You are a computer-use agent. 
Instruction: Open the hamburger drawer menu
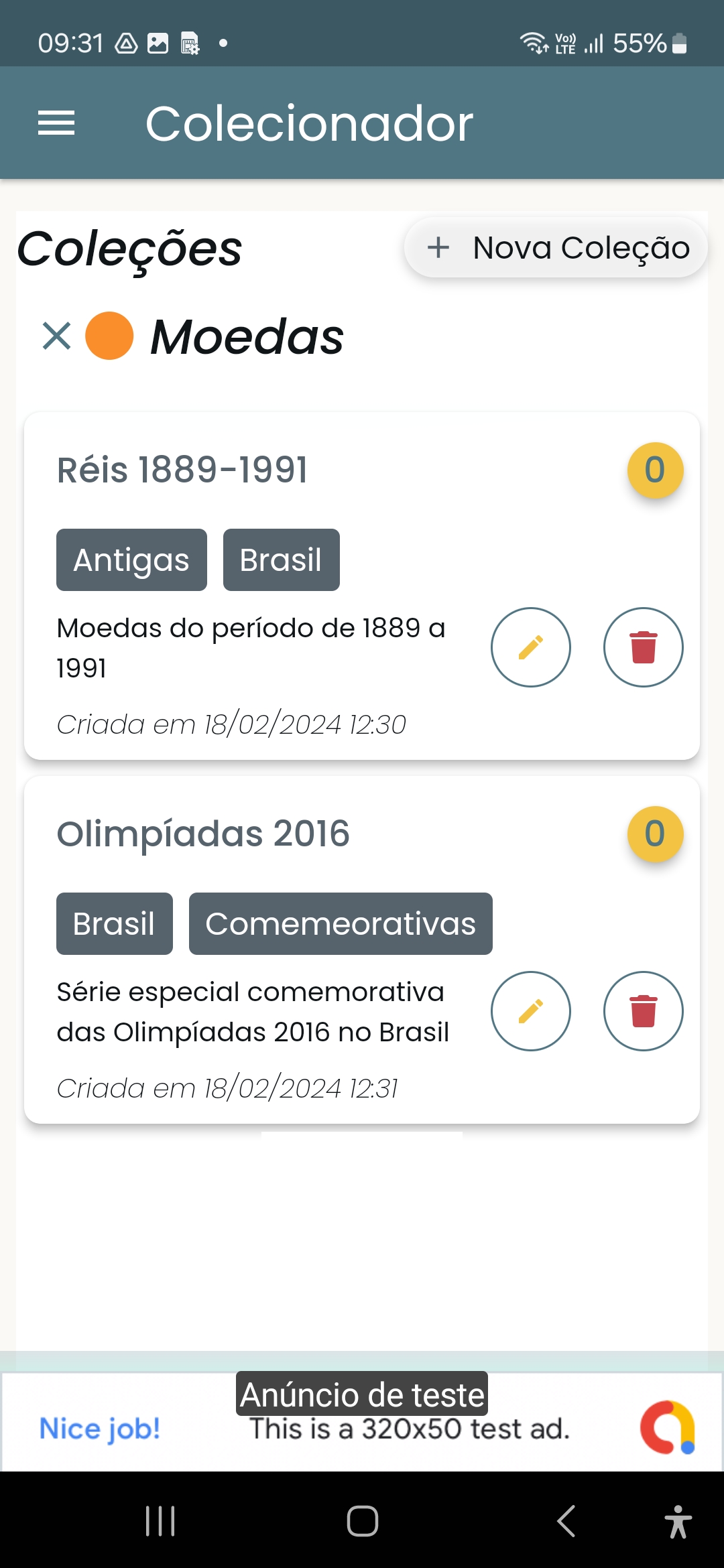tap(56, 123)
